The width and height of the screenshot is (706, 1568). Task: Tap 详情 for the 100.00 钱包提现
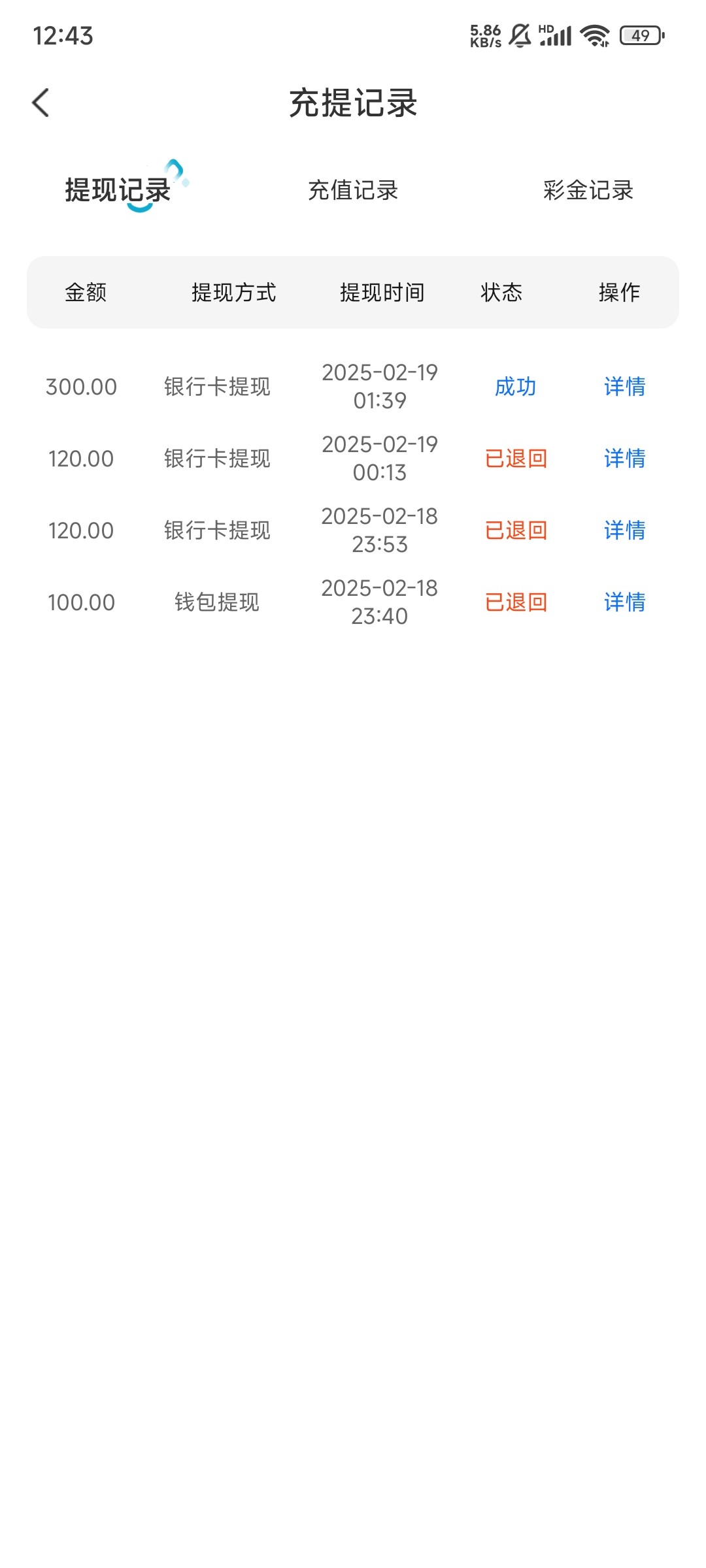(x=624, y=602)
